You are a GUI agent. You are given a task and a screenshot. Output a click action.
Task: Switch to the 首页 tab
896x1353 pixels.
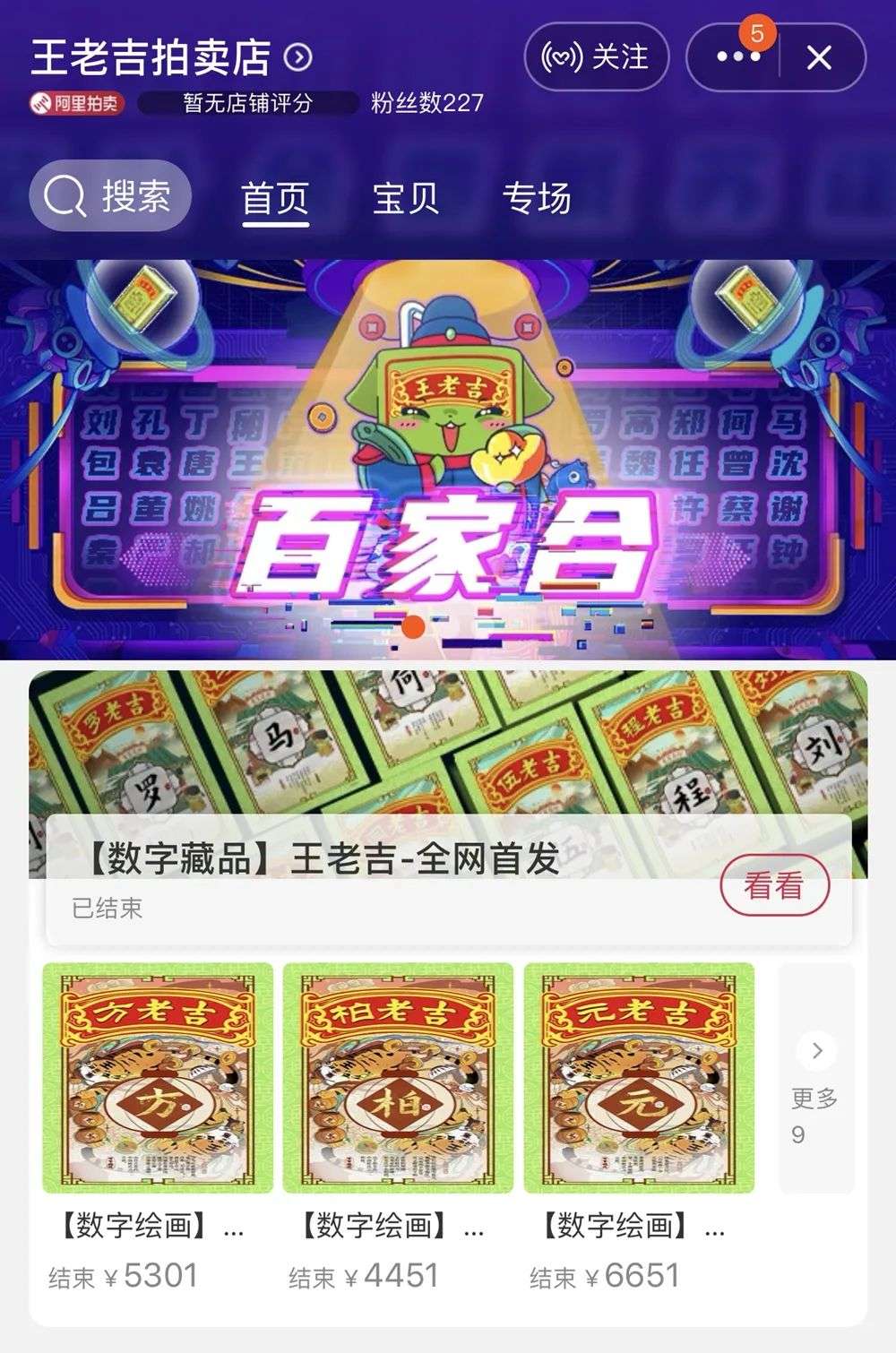coord(275,198)
